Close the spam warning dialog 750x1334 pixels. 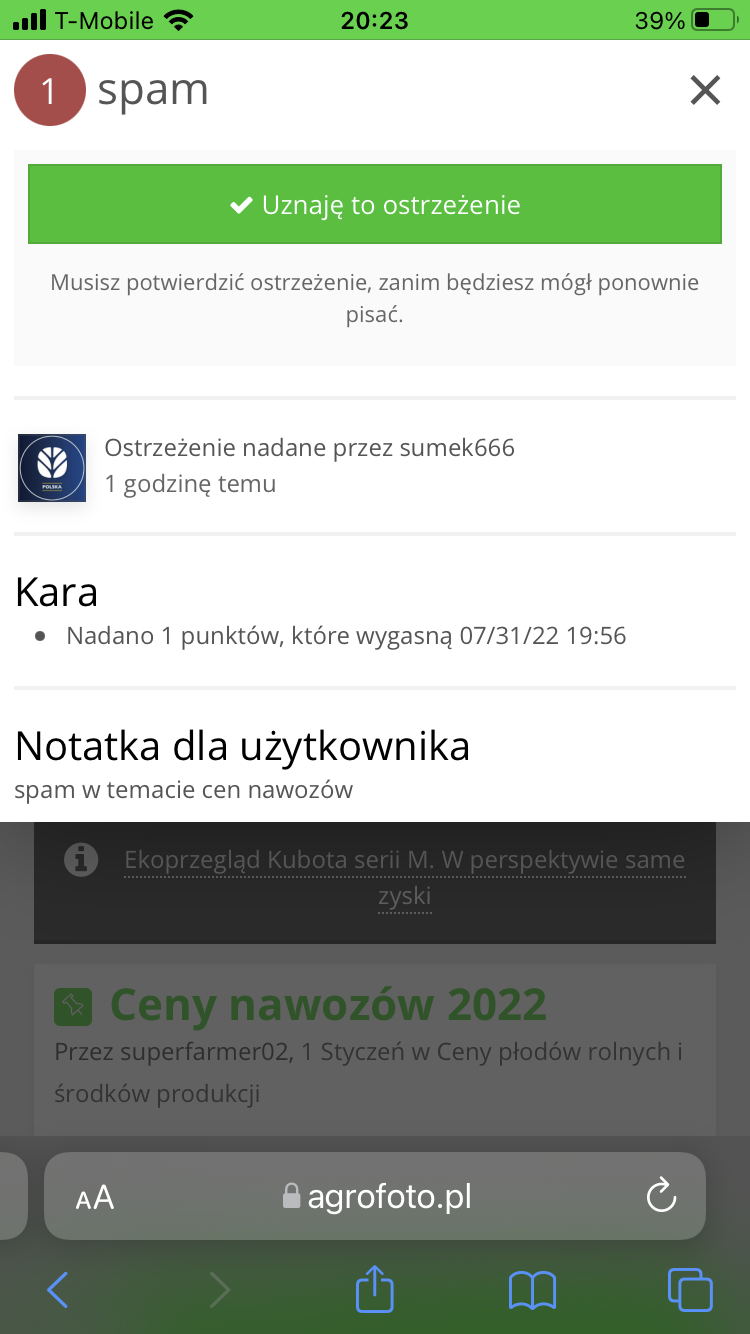coord(705,91)
